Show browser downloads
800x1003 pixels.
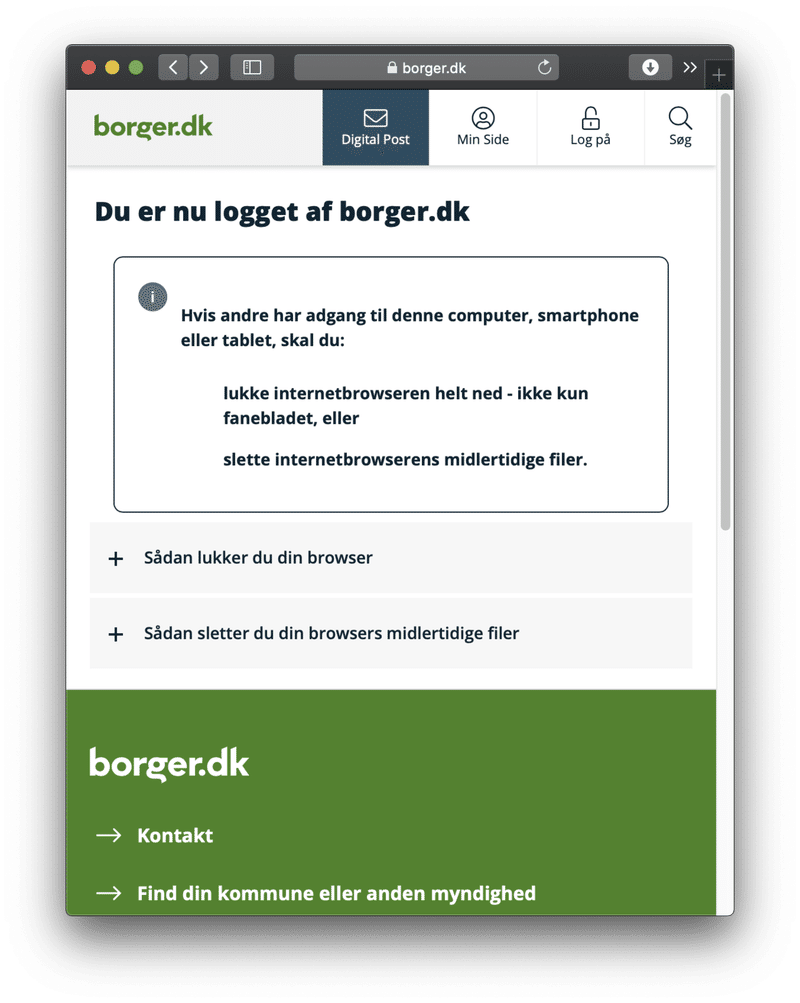(650, 67)
